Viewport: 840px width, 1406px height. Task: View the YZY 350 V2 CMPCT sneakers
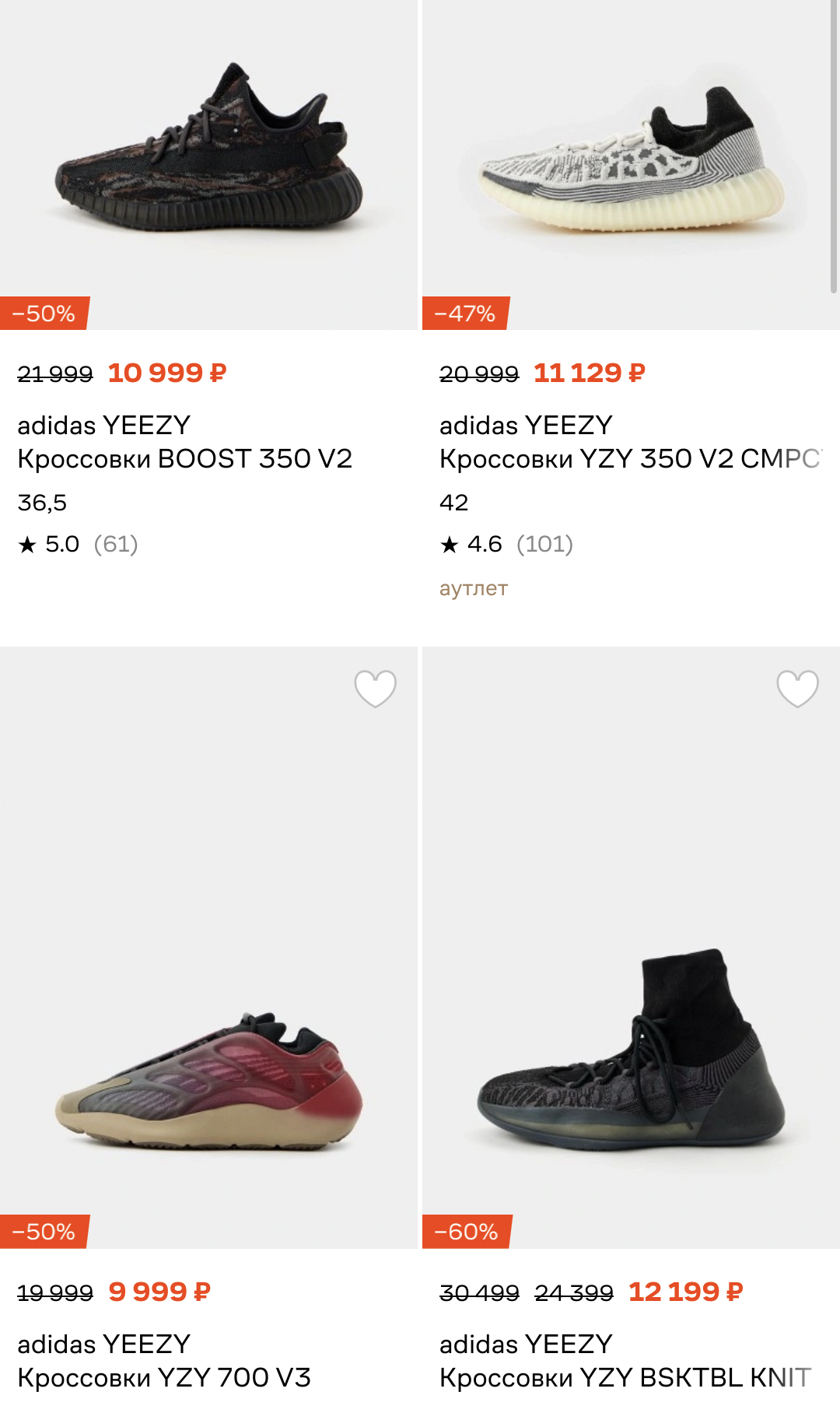pyautogui.click(x=630, y=163)
